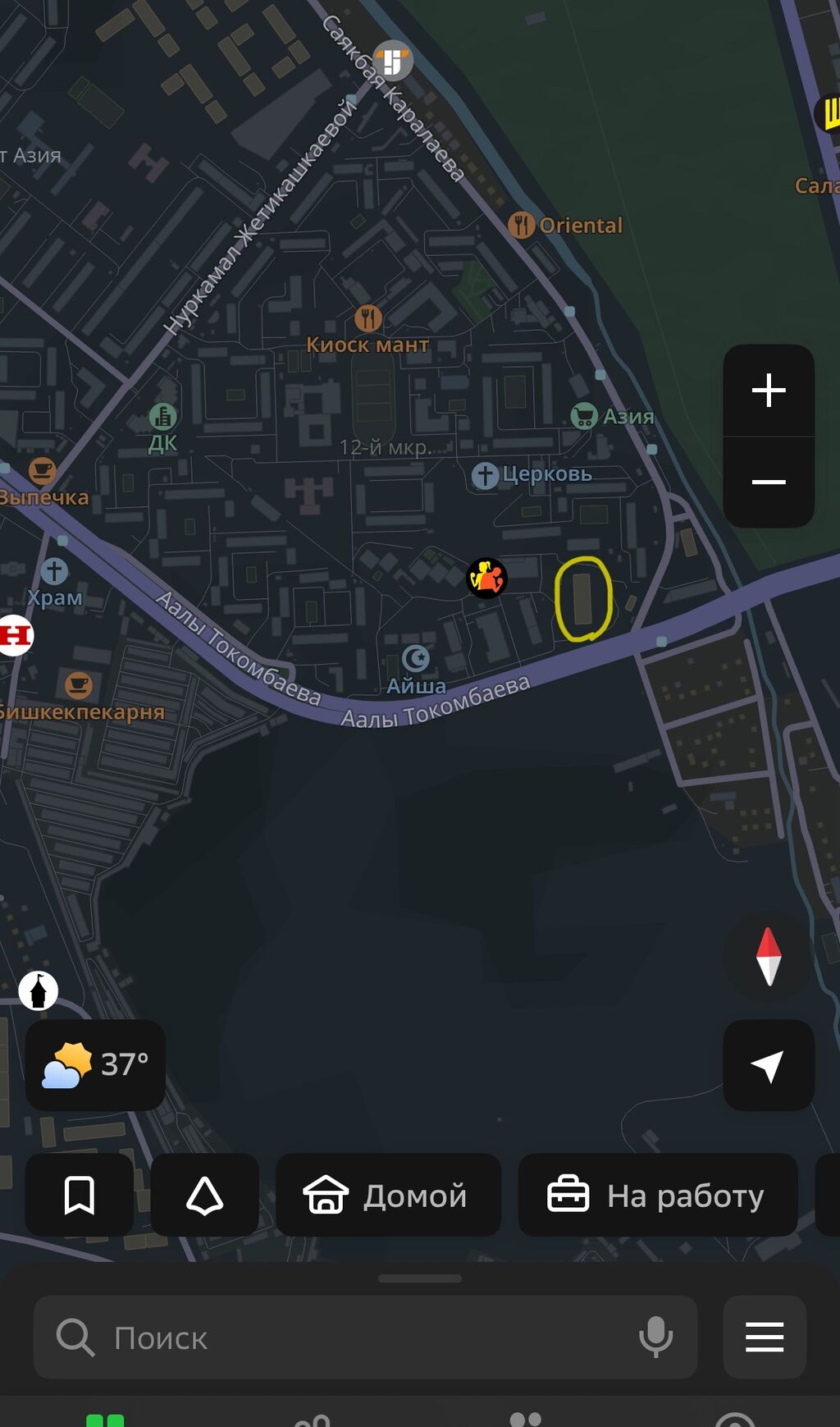Viewport: 840px width, 1427px height.
Task: Open saved bookmarks
Action: (x=80, y=1195)
